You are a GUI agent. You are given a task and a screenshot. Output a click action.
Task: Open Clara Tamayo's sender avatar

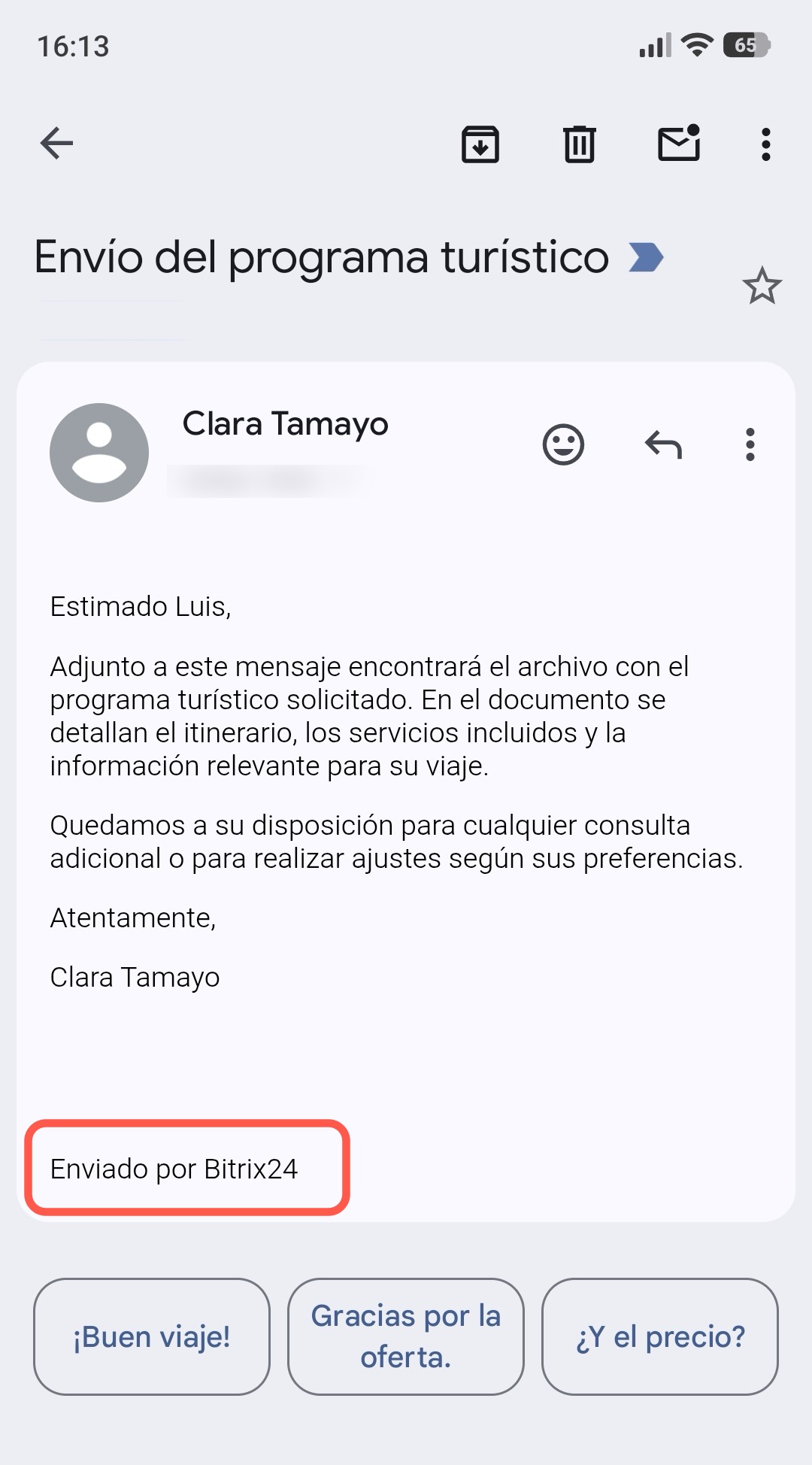[x=99, y=452]
